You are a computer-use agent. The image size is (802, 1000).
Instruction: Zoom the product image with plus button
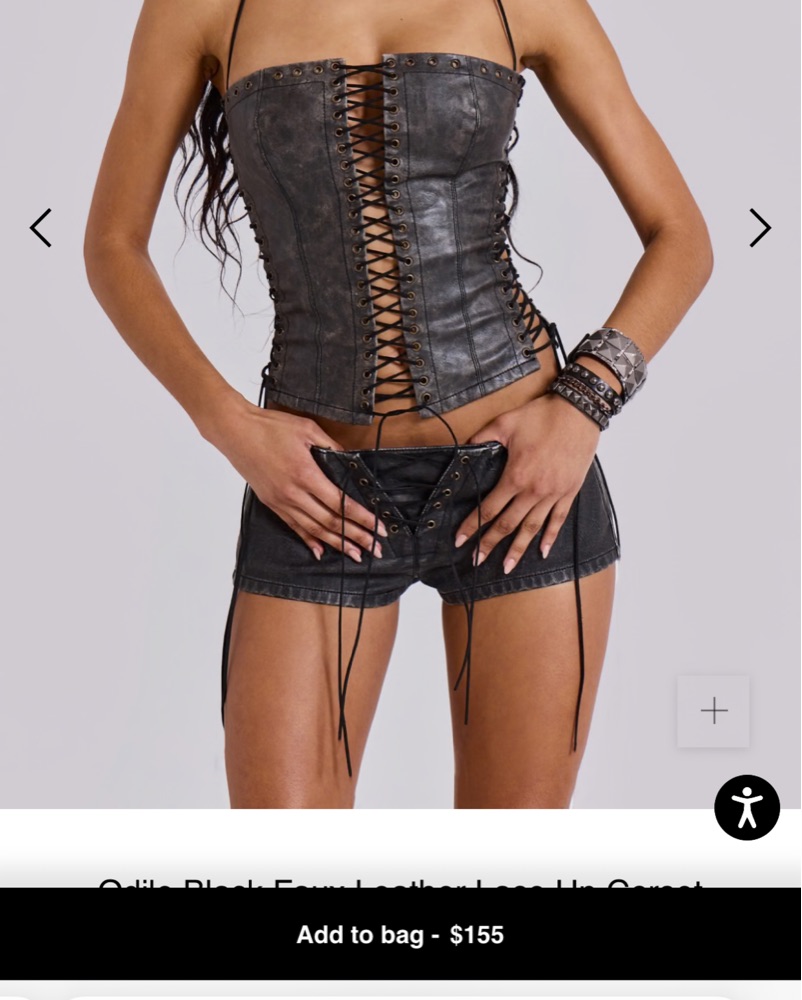click(x=713, y=711)
